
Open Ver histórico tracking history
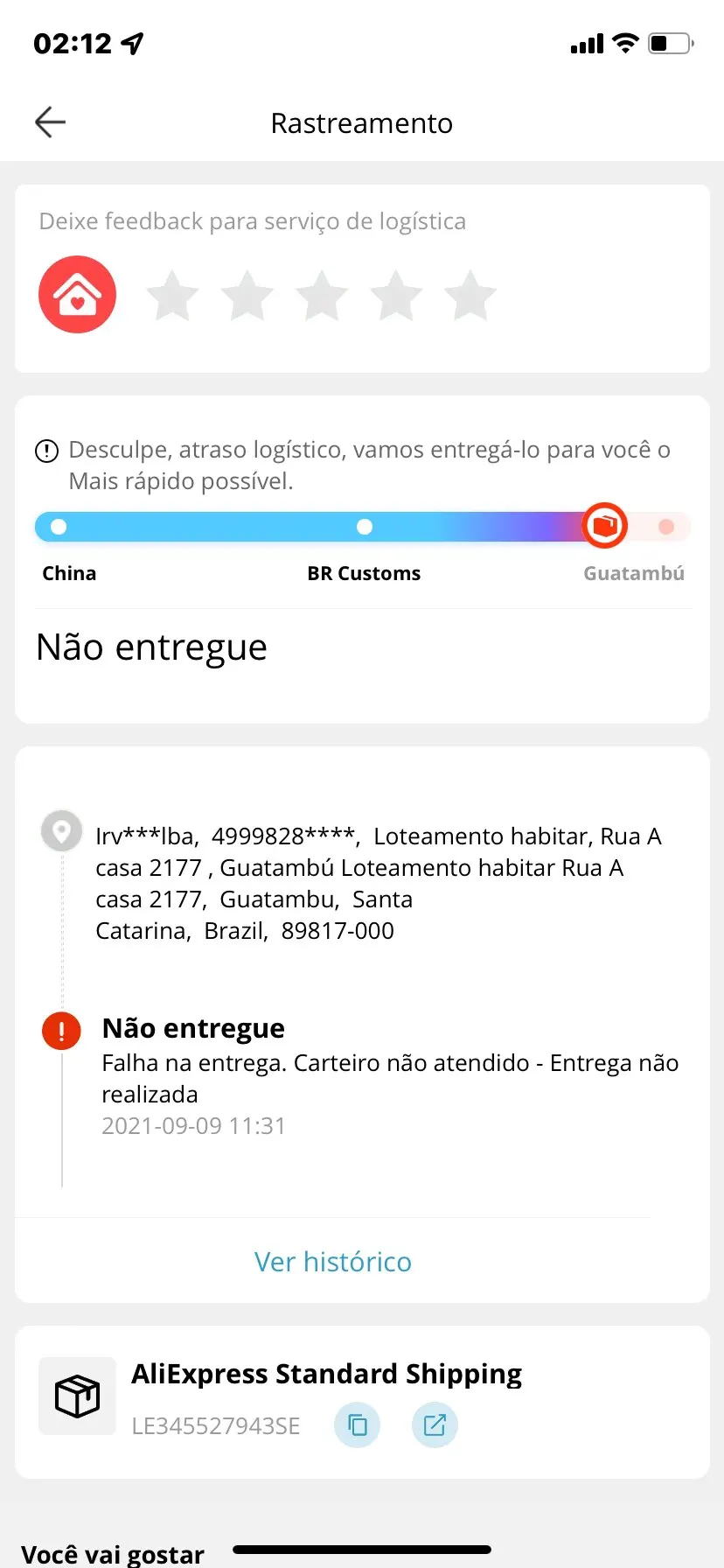(332, 1262)
